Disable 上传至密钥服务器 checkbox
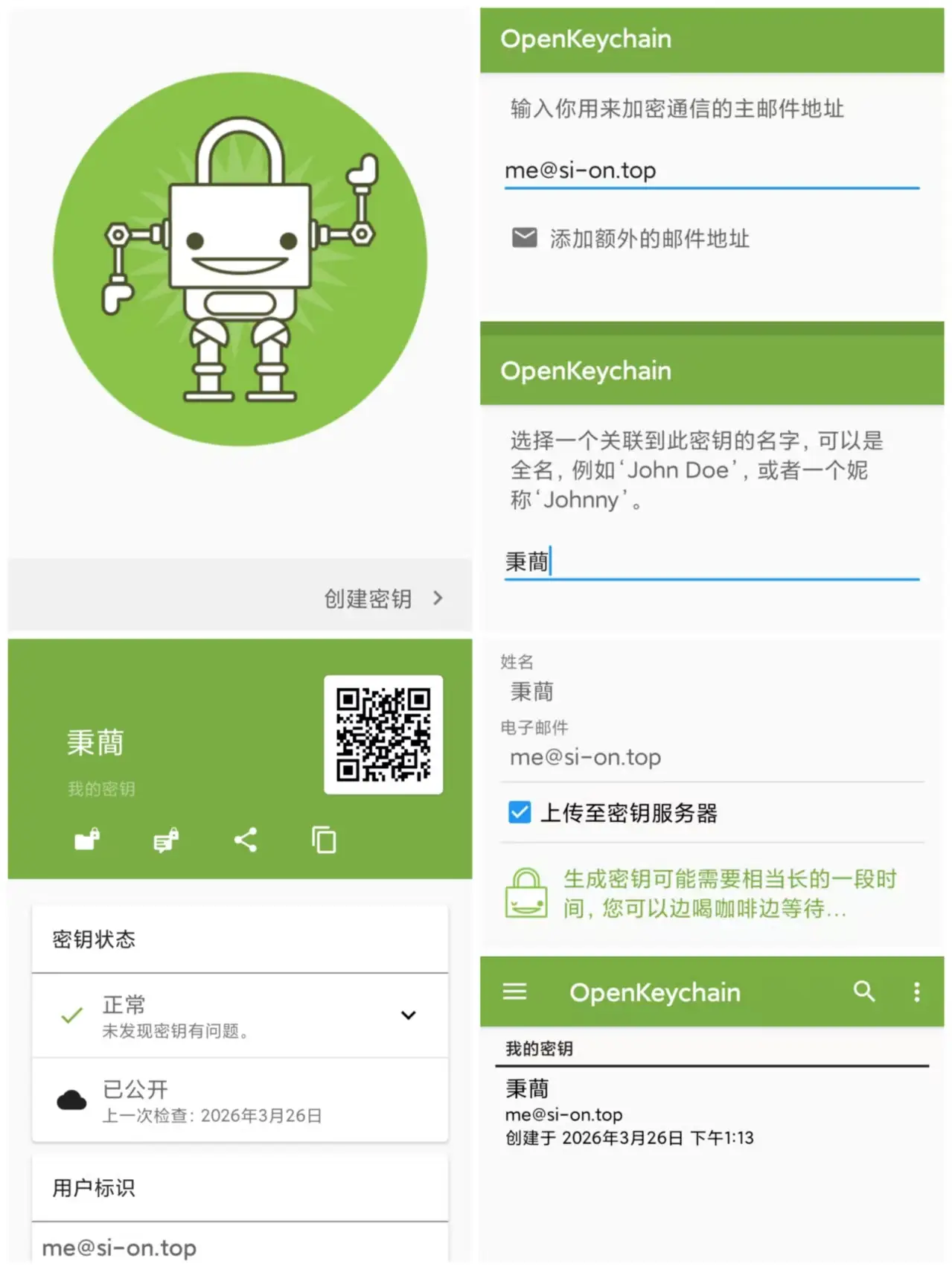 coord(520,812)
